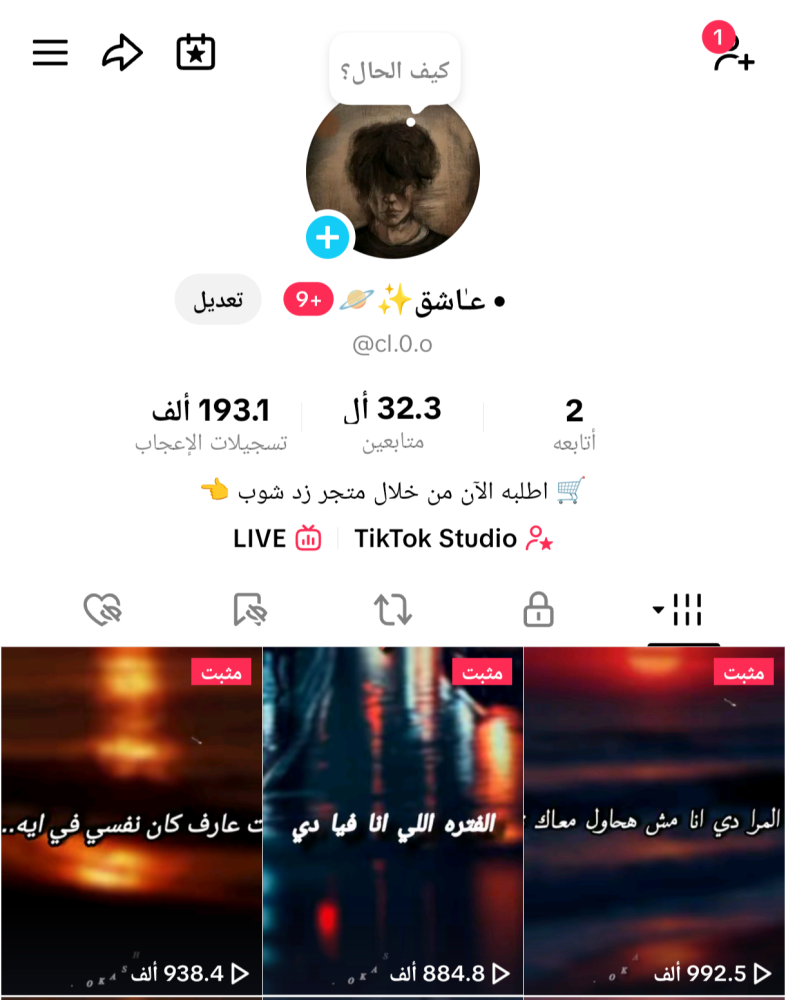
Task: Open pinned video with 992.5 ألف views
Action: [654, 820]
